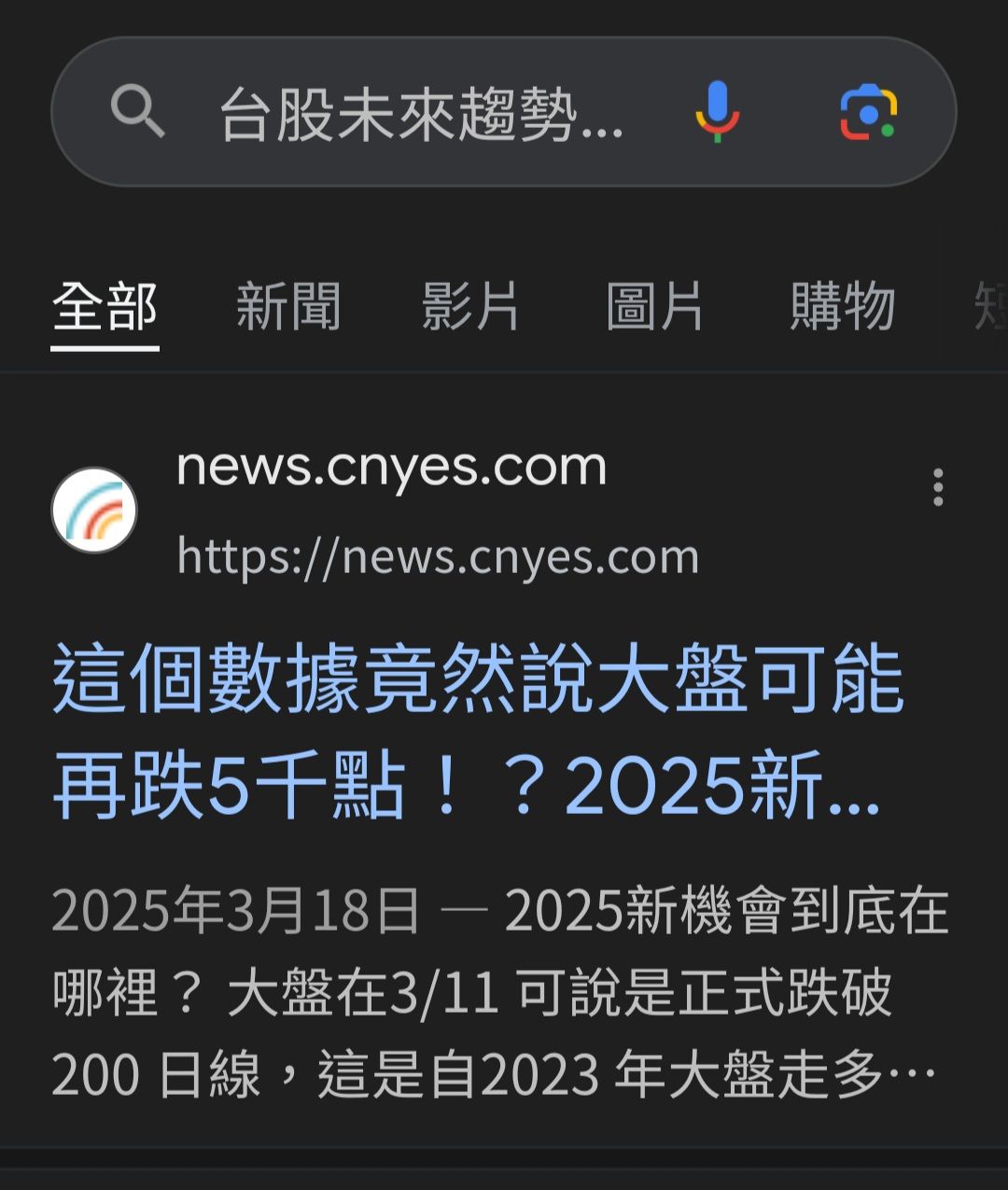This screenshot has width=1008, height=1190.
Task: Switch to the 影片 tab
Action: click(x=470, y=306)
